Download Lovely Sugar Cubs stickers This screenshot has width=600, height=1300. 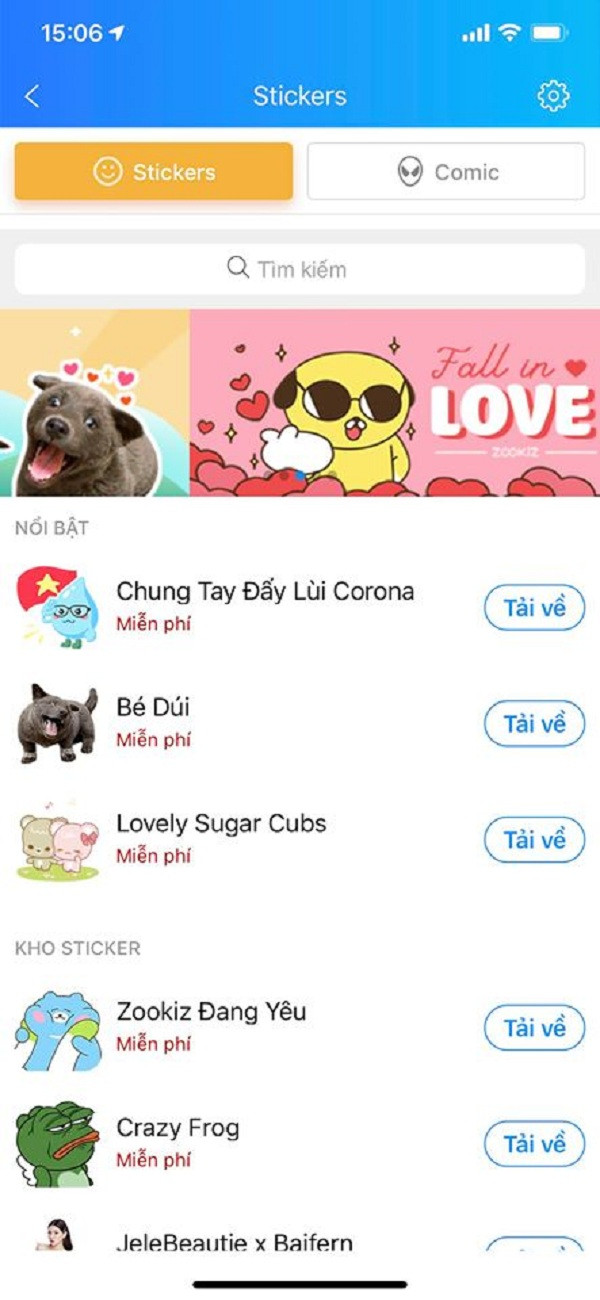pos(534,840)
